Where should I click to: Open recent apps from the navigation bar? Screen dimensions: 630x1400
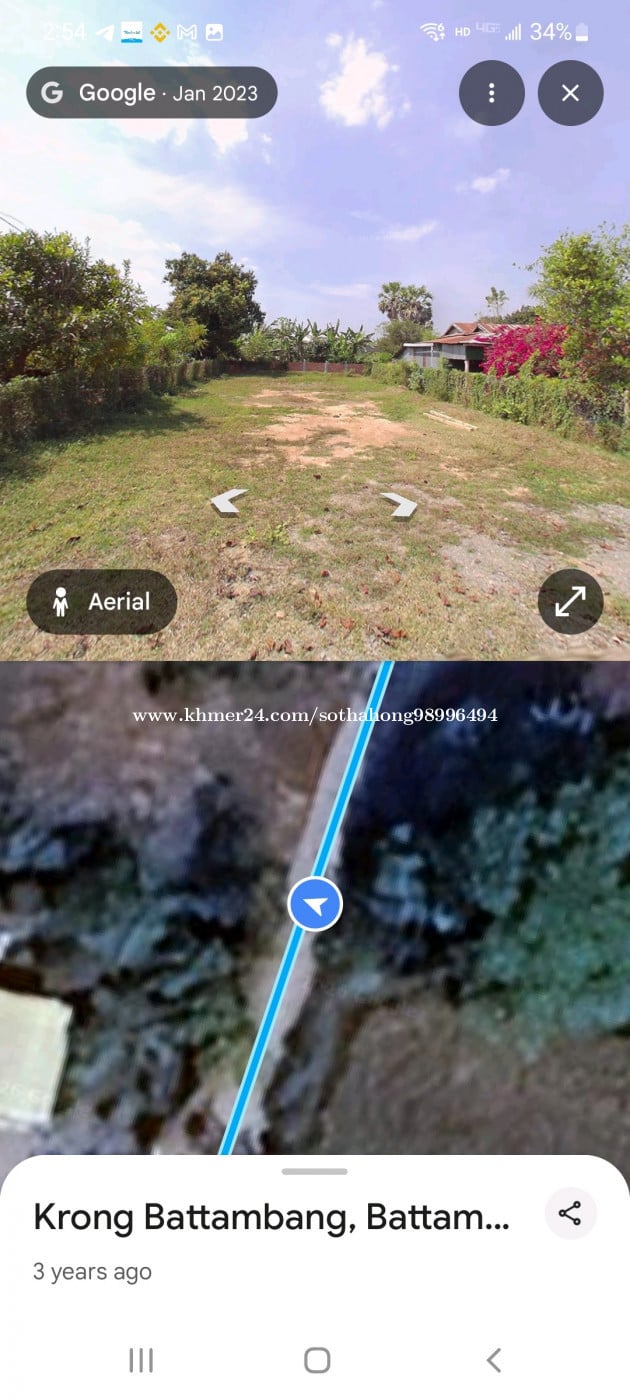tap(141, 1360)
